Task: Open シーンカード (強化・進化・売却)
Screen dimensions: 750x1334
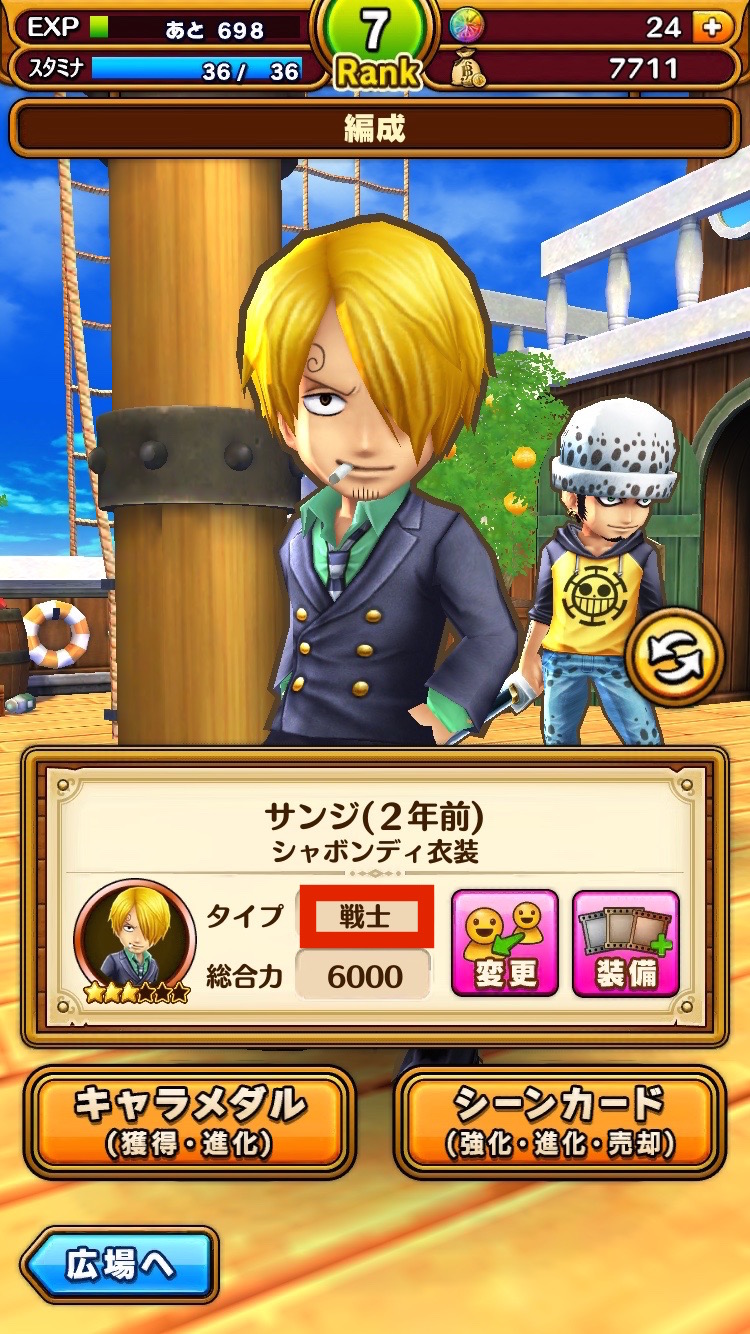Action: [x=559, y=1121]
